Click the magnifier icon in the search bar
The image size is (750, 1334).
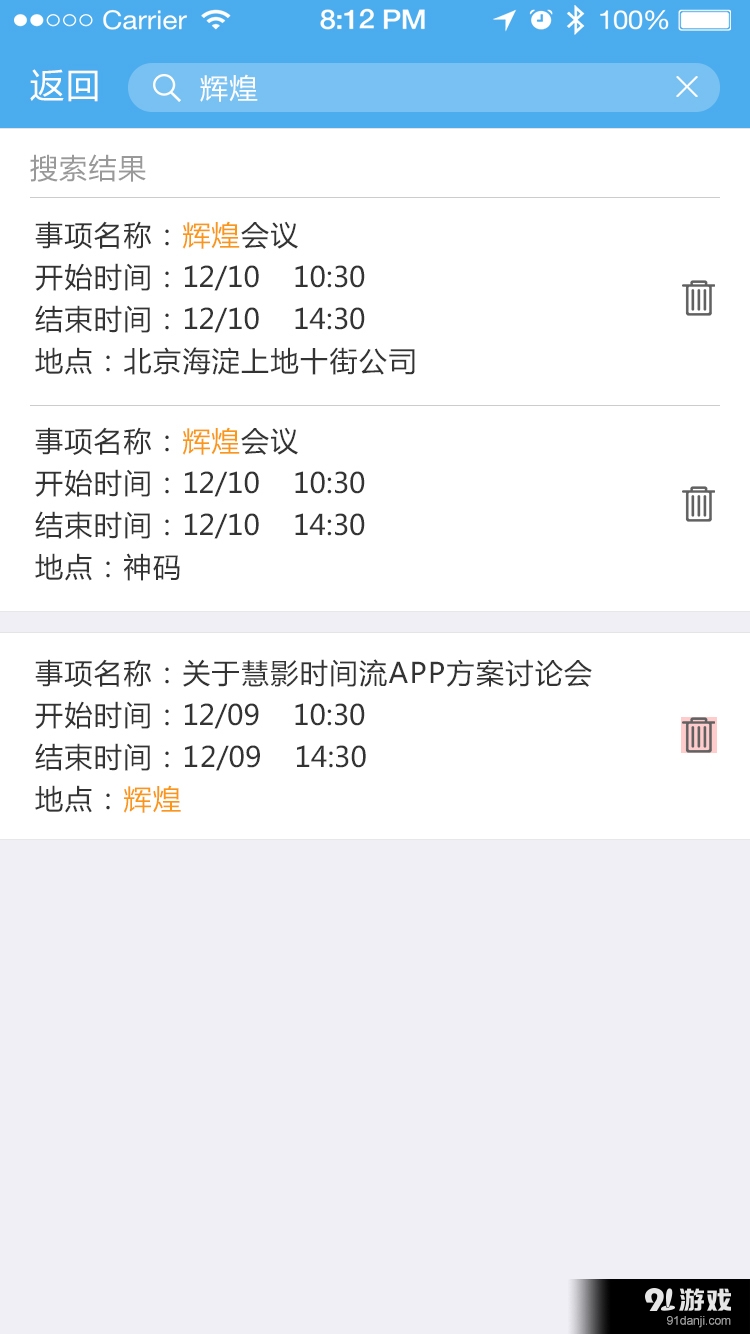pos(165,87)
